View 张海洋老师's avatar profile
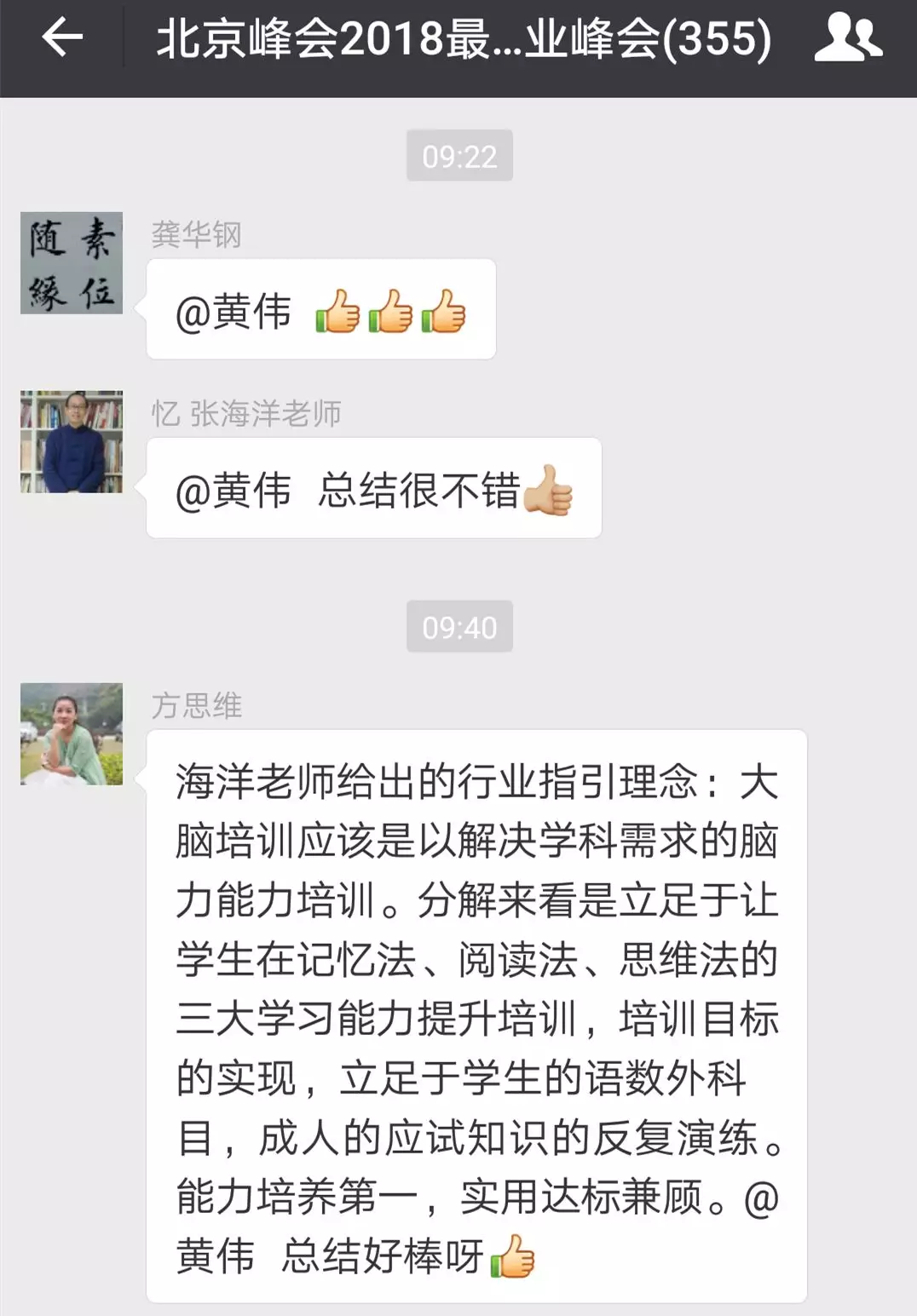 pos(72,442)
